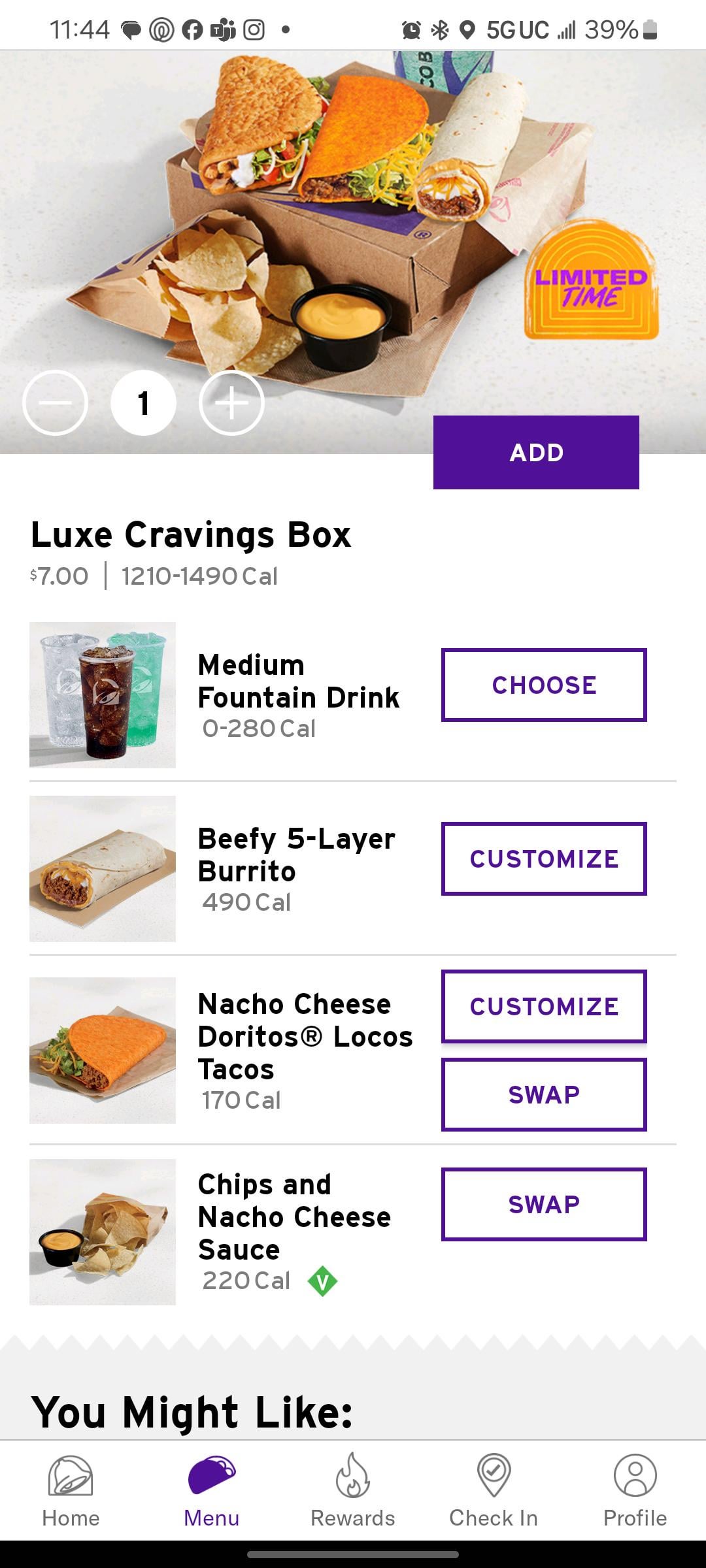The image size is (706, 1568).
Task: Add Luxe Cravings Box to order
Action: coord(536,452)
